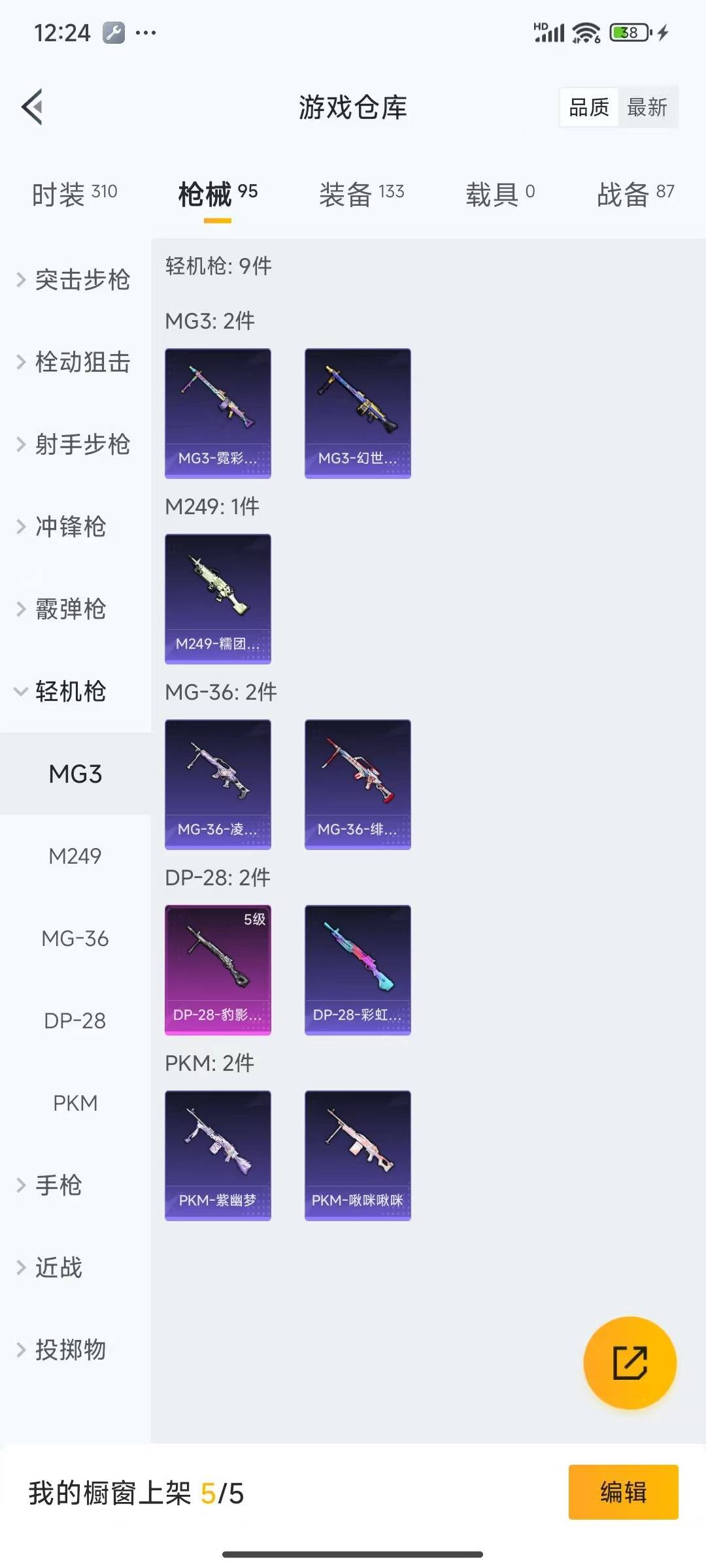Image resolution: width=706 pixels, height=1568 pixels.
Task: Open the PKM-啾咪啾咪 skin tile
Action: 358,1155
